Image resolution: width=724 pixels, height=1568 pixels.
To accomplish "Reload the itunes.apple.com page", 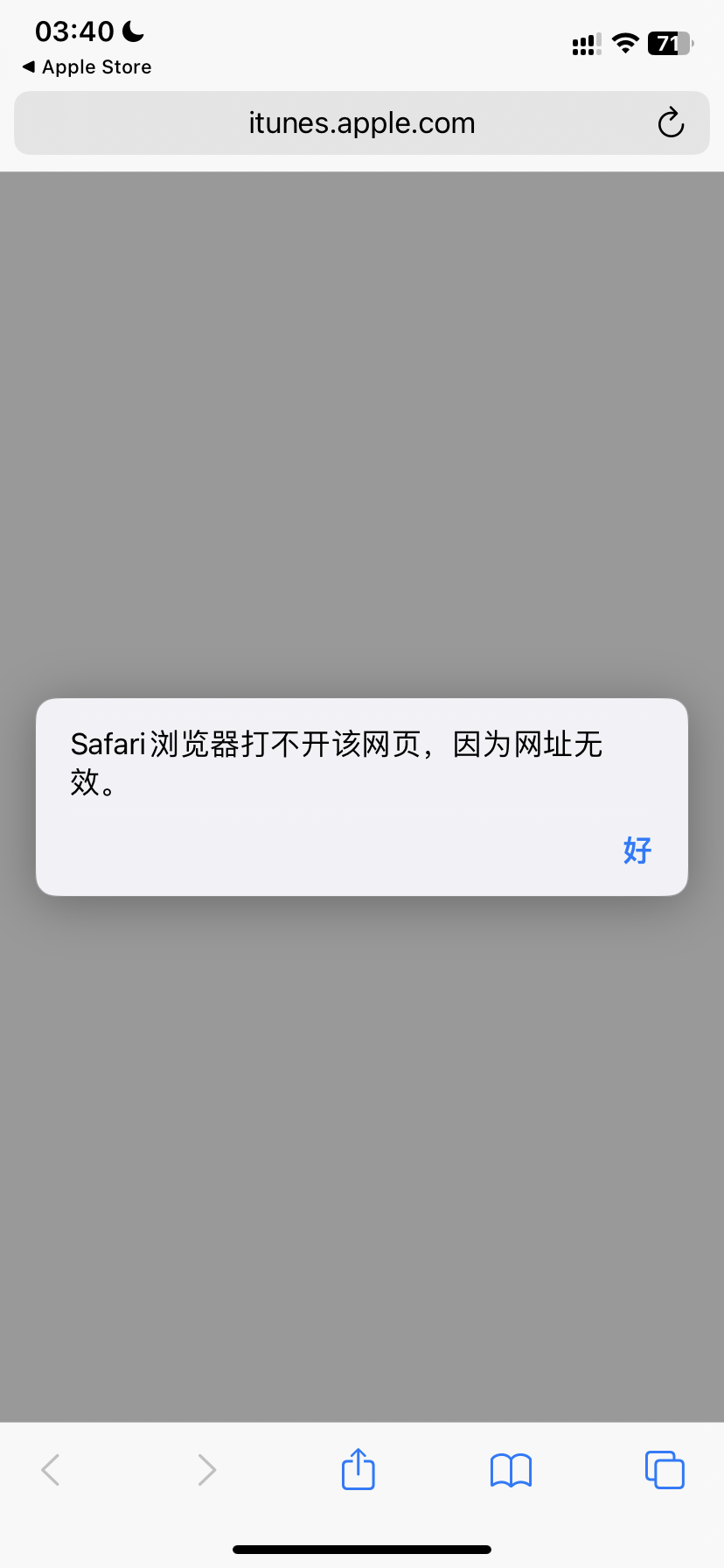I will click(671, 123).
